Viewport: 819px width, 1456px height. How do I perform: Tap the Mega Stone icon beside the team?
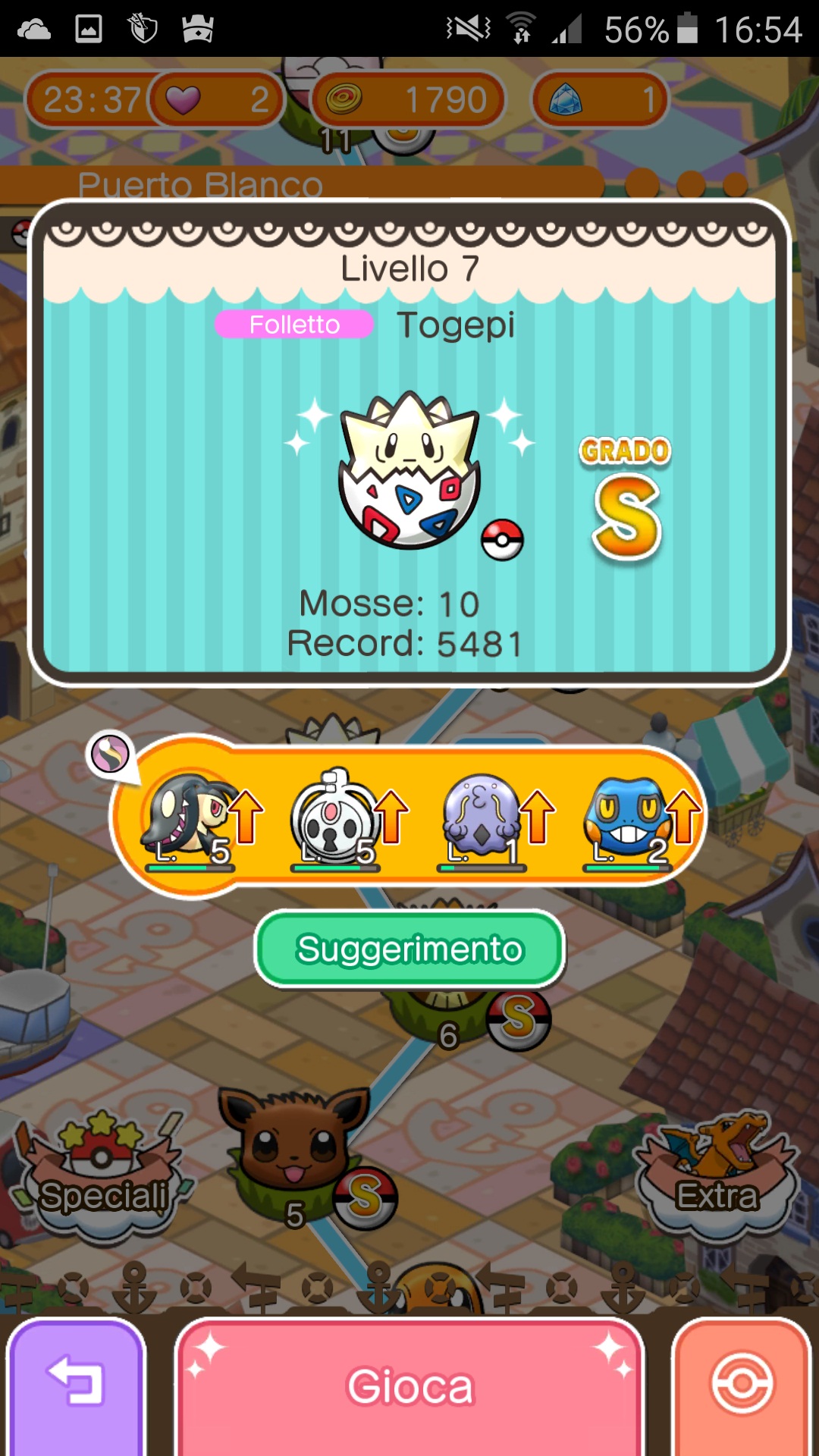(110, 755)
